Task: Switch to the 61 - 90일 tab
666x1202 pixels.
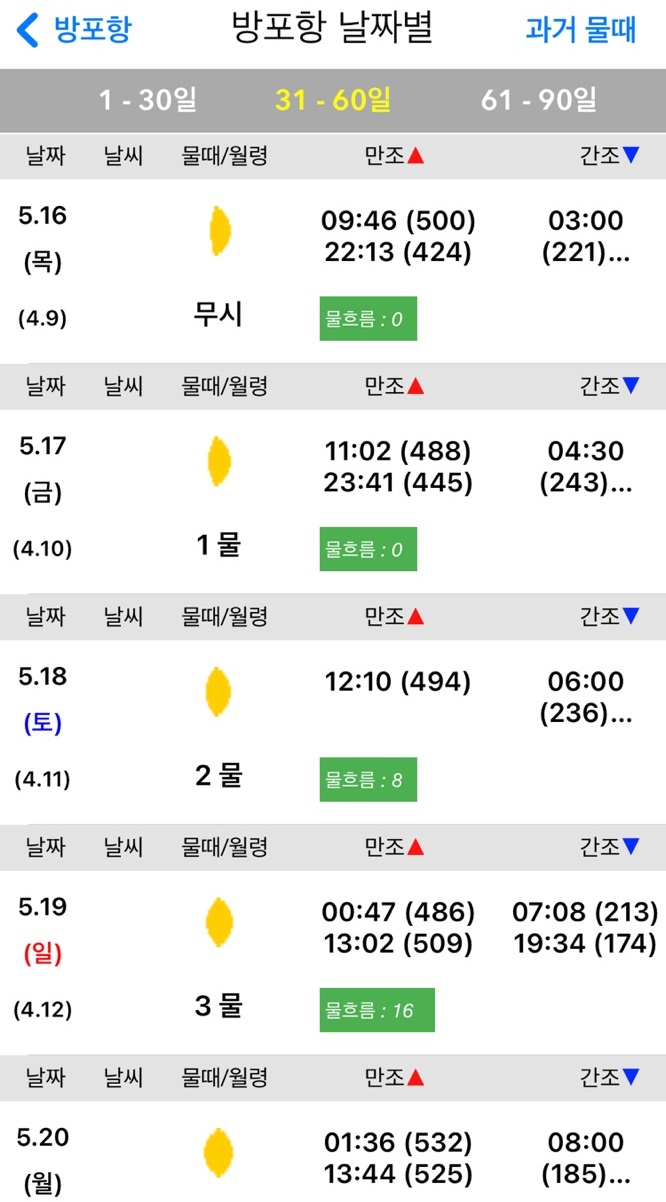Action: coord(538,100)
